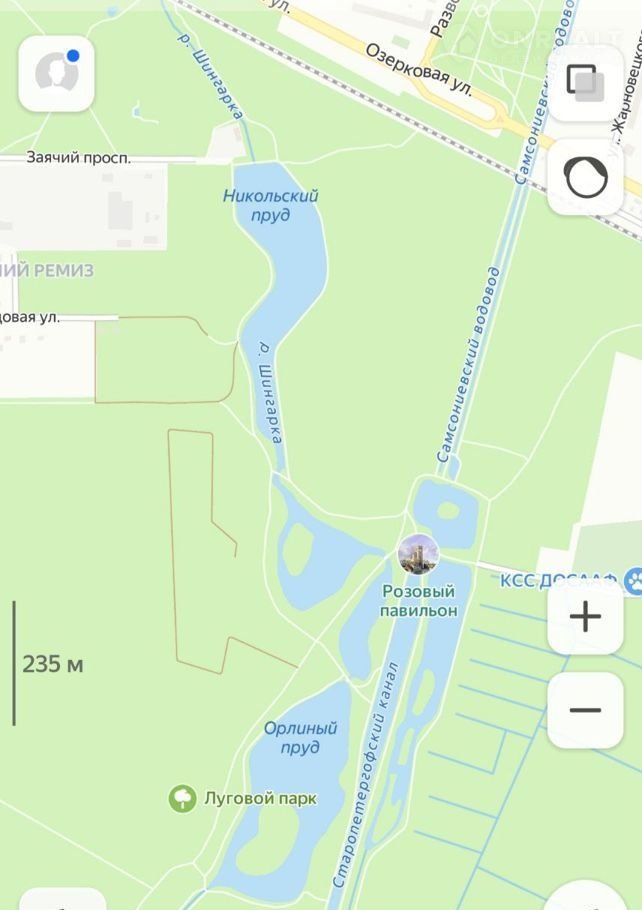Select the Луговой парк map marker
The width and height of the screenshot is (642, 910).
(183, 799)
